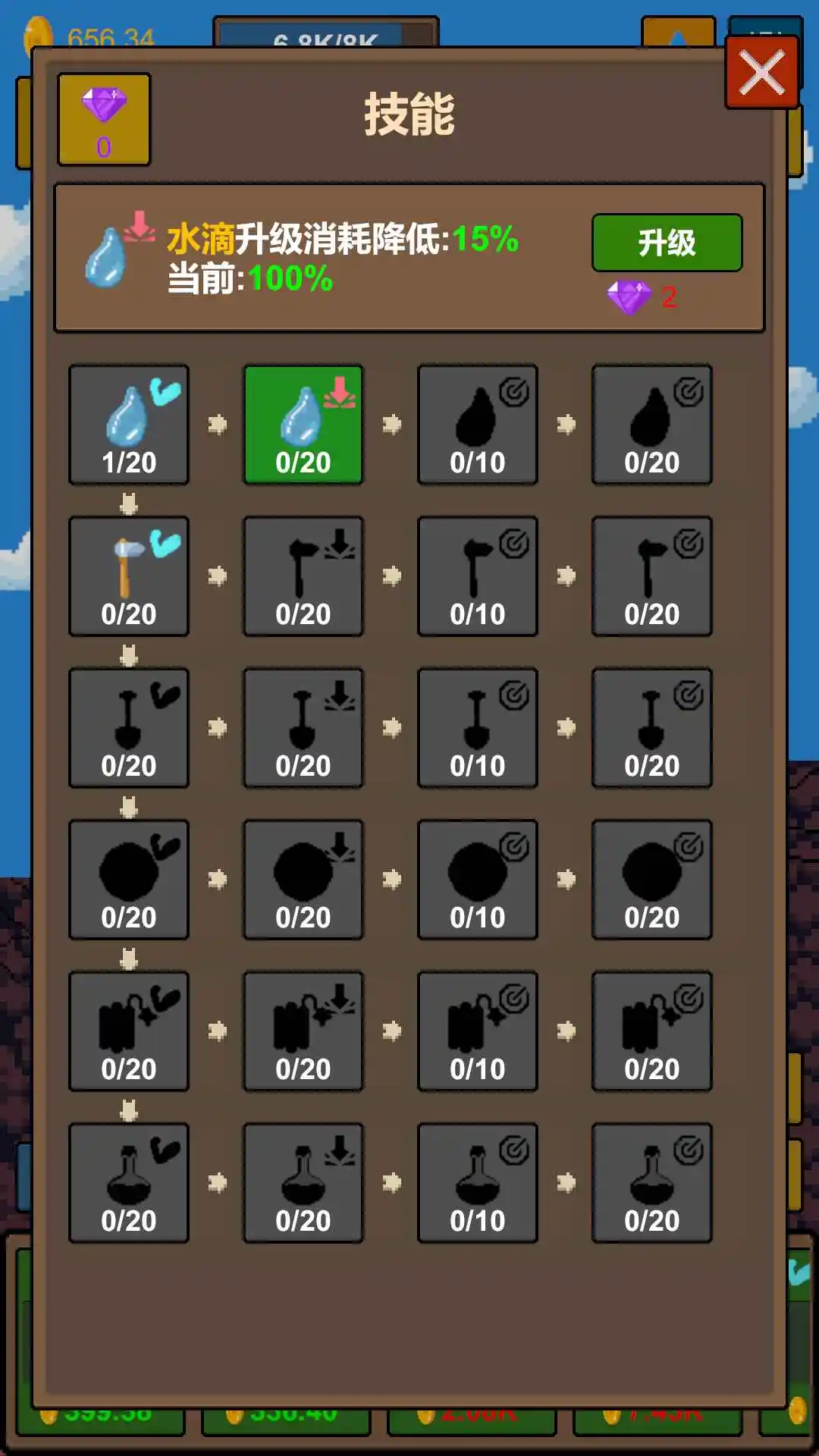Click the 升级 upgrade button

click(x=666, y=244)
